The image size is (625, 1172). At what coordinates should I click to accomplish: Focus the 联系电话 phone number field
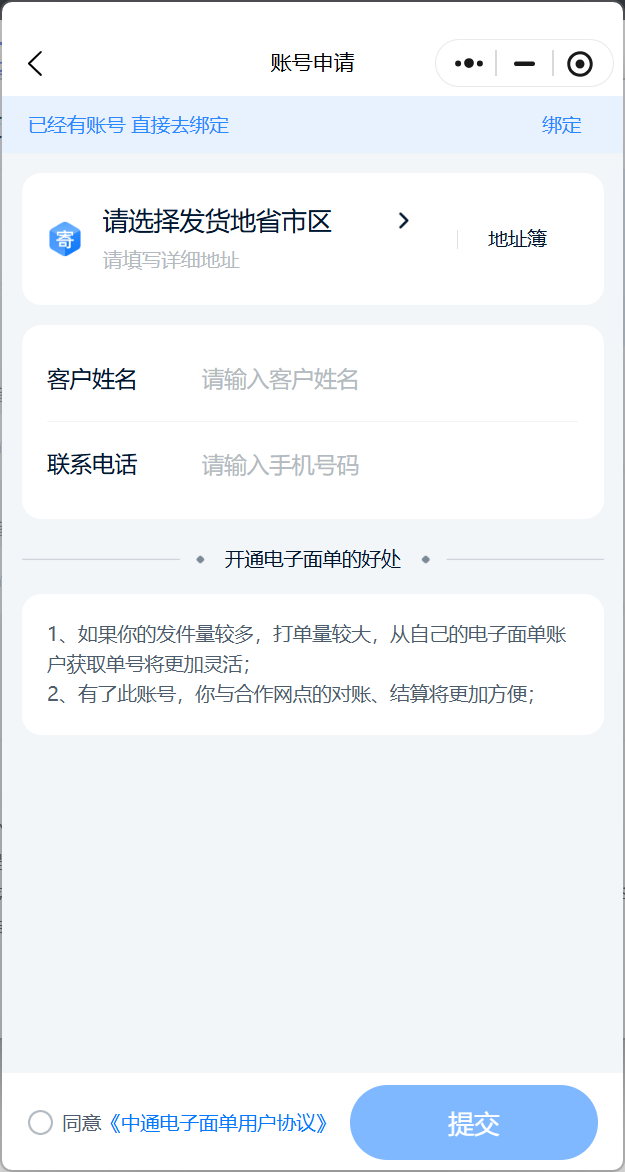[x=389, y=466]
